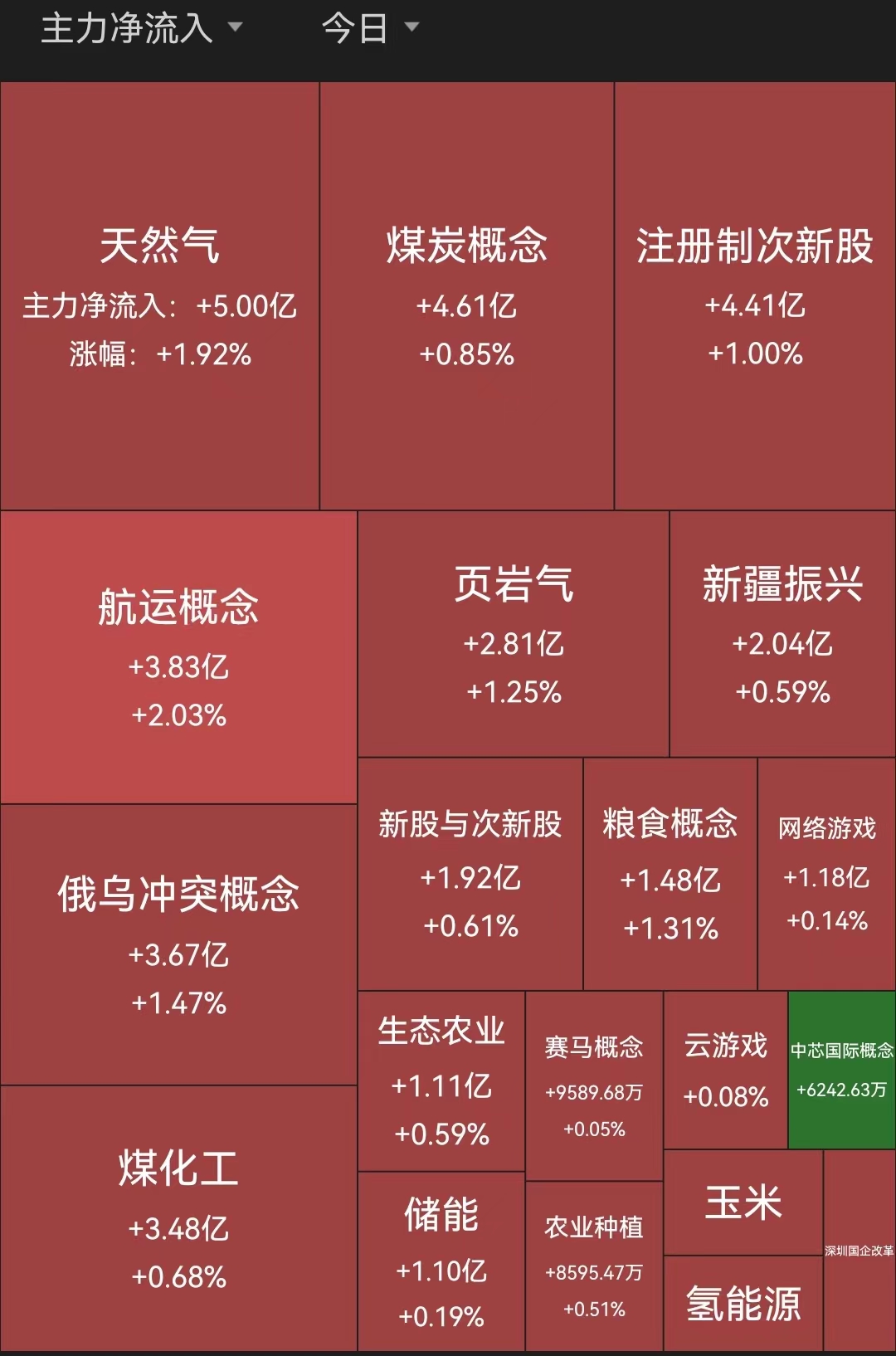The image size is (896, 1356).
Task: Tap the 粮食概念 sector tile
Action: pyautogui.click(x=670, y=873)
